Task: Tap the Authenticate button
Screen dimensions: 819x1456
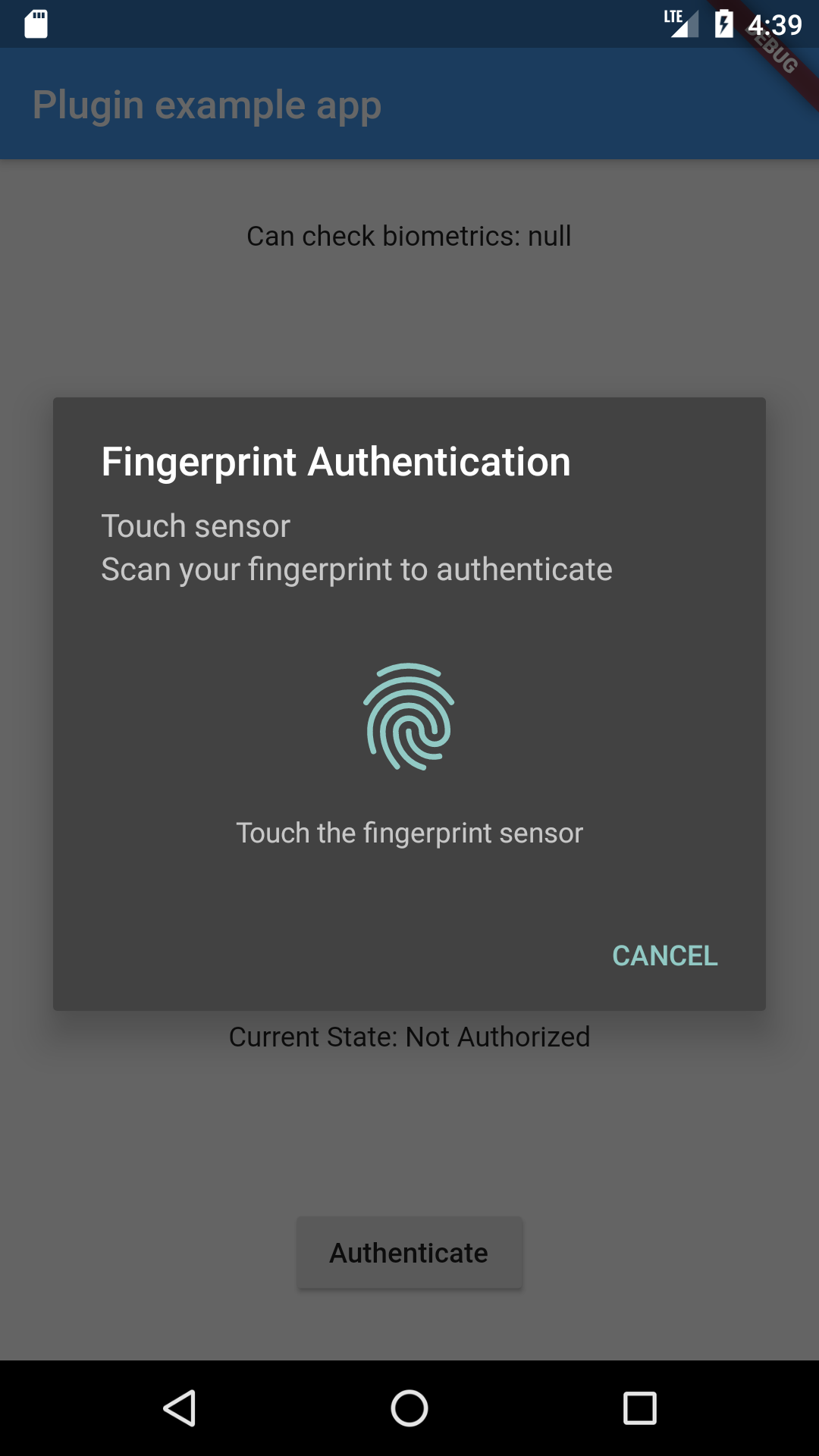Action: coord(409,1253)
